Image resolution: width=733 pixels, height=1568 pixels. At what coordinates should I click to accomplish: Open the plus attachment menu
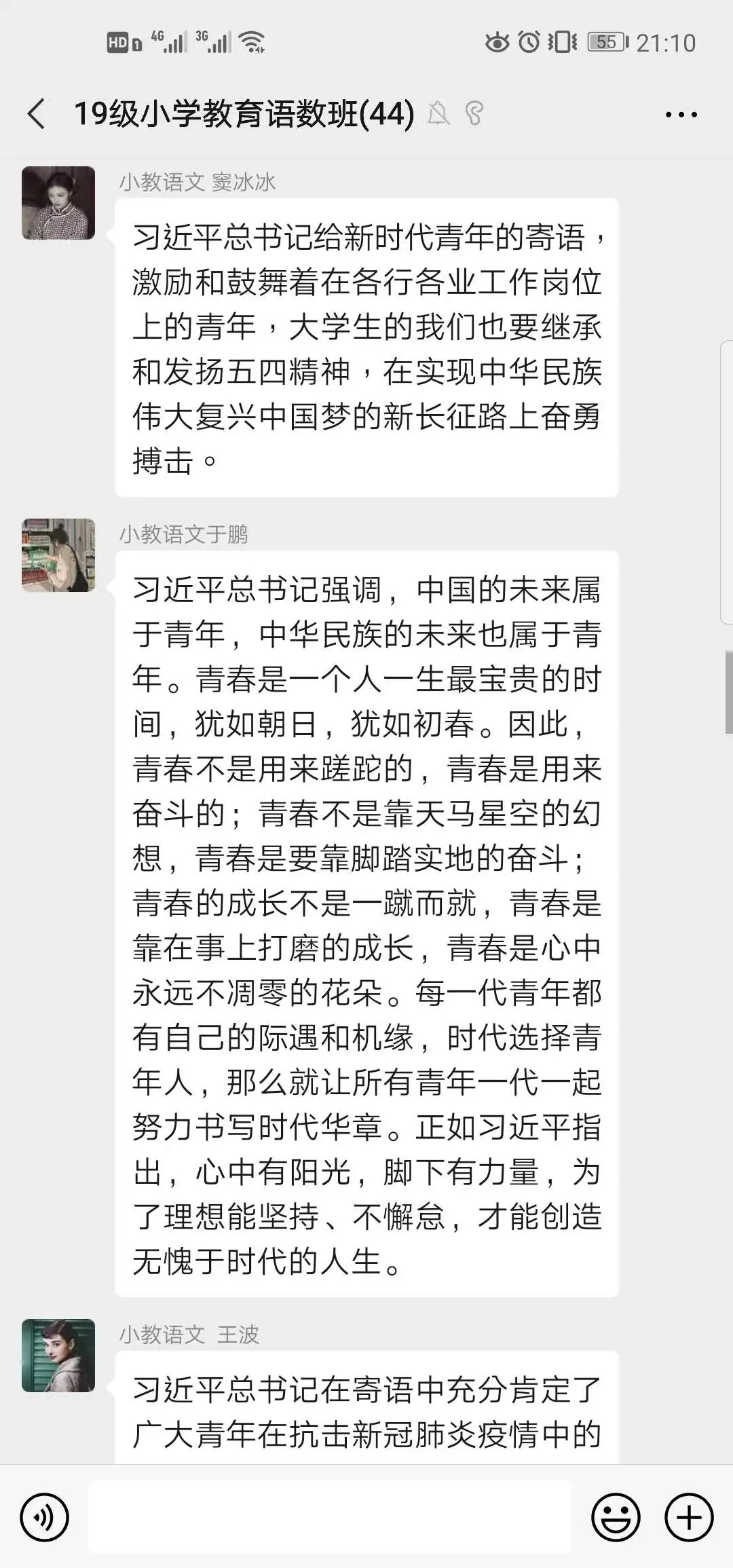pos(689,1517)
